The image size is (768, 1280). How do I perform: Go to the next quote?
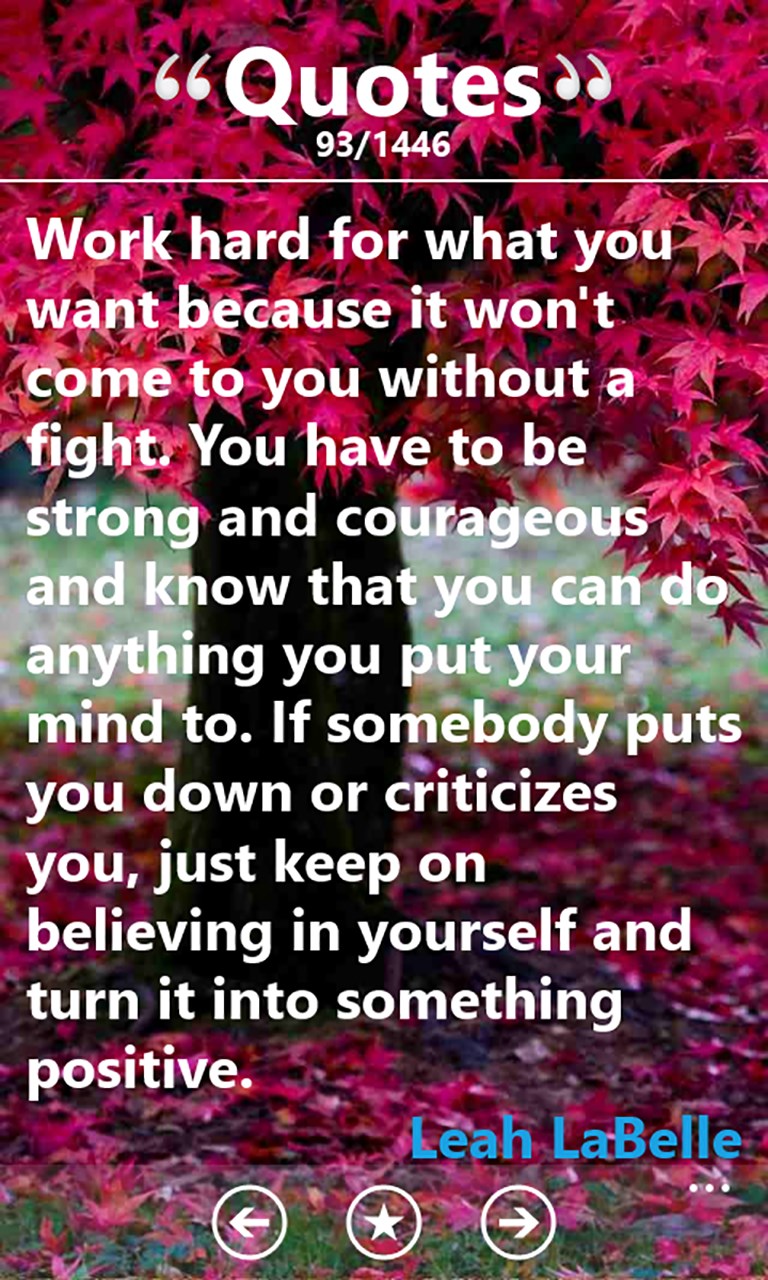(518, 1222)
